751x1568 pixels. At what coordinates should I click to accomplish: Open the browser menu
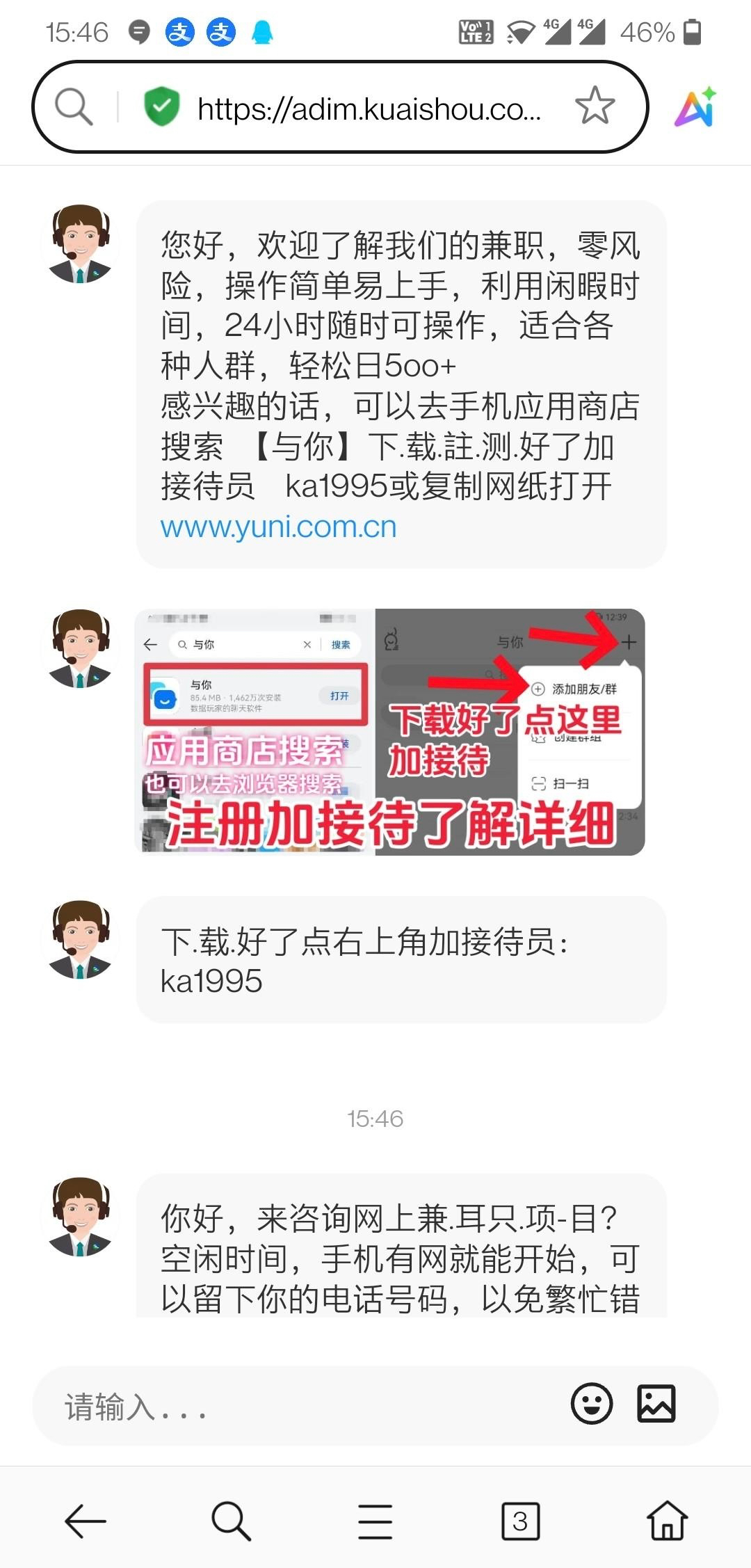(375, 1521)
